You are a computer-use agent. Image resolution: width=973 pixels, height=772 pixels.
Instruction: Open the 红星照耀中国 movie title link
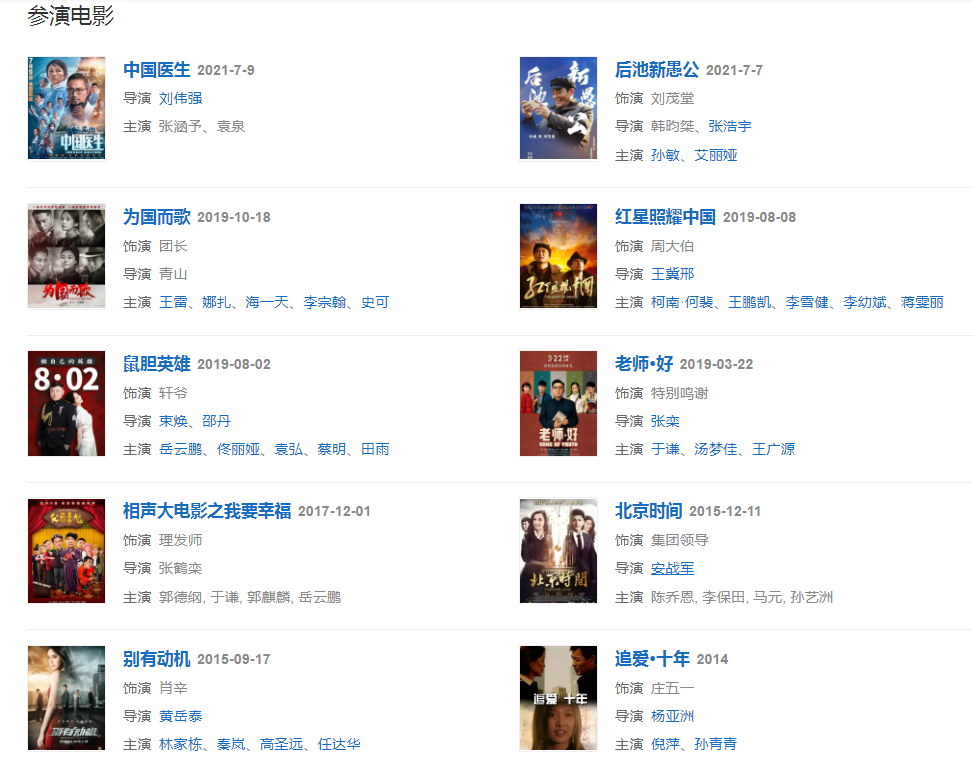click(665, 217)
